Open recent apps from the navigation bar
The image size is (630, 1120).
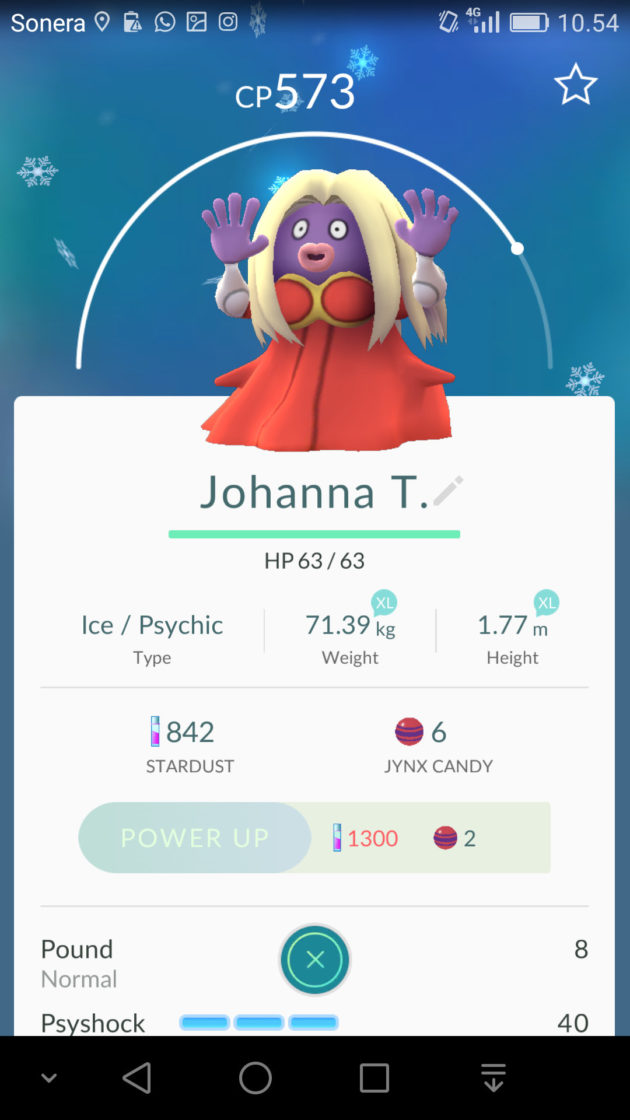[374, 1077]
